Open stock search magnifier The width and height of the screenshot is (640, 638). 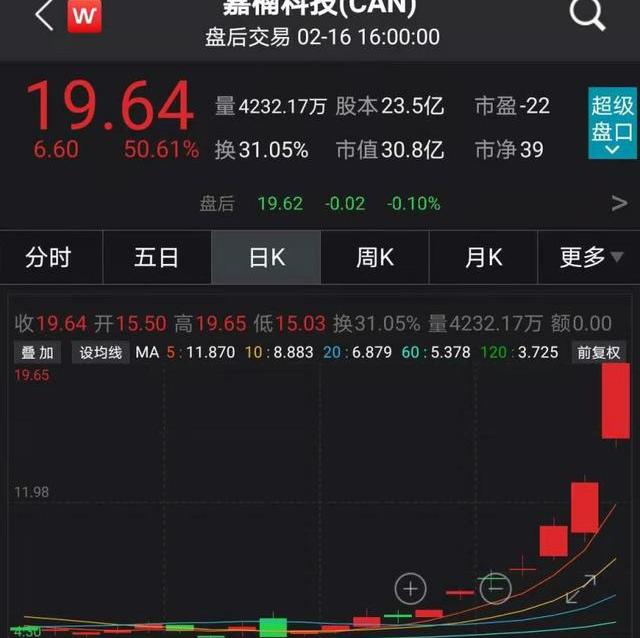coord(587,14)
